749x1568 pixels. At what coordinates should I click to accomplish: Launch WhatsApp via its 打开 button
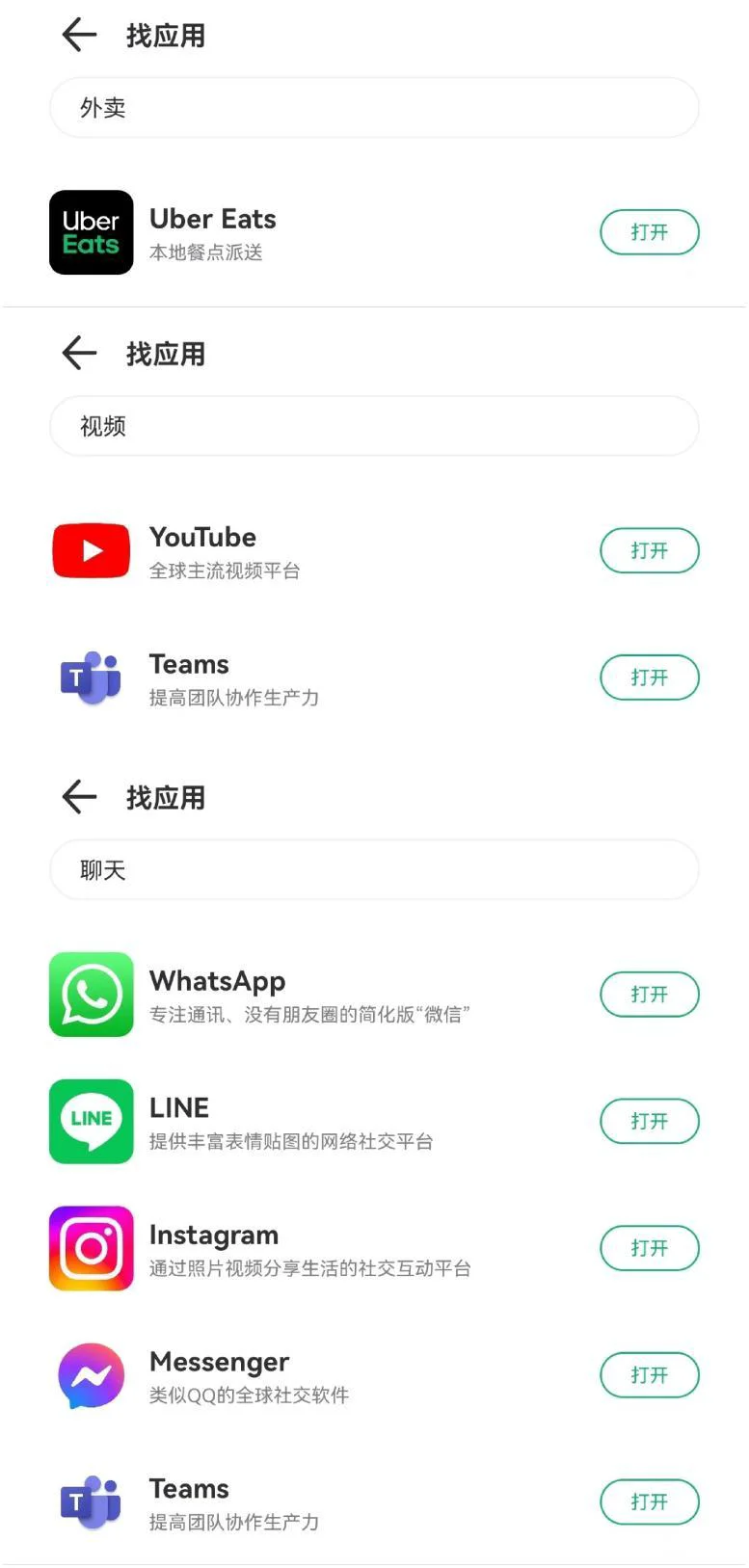coord(649,995)
